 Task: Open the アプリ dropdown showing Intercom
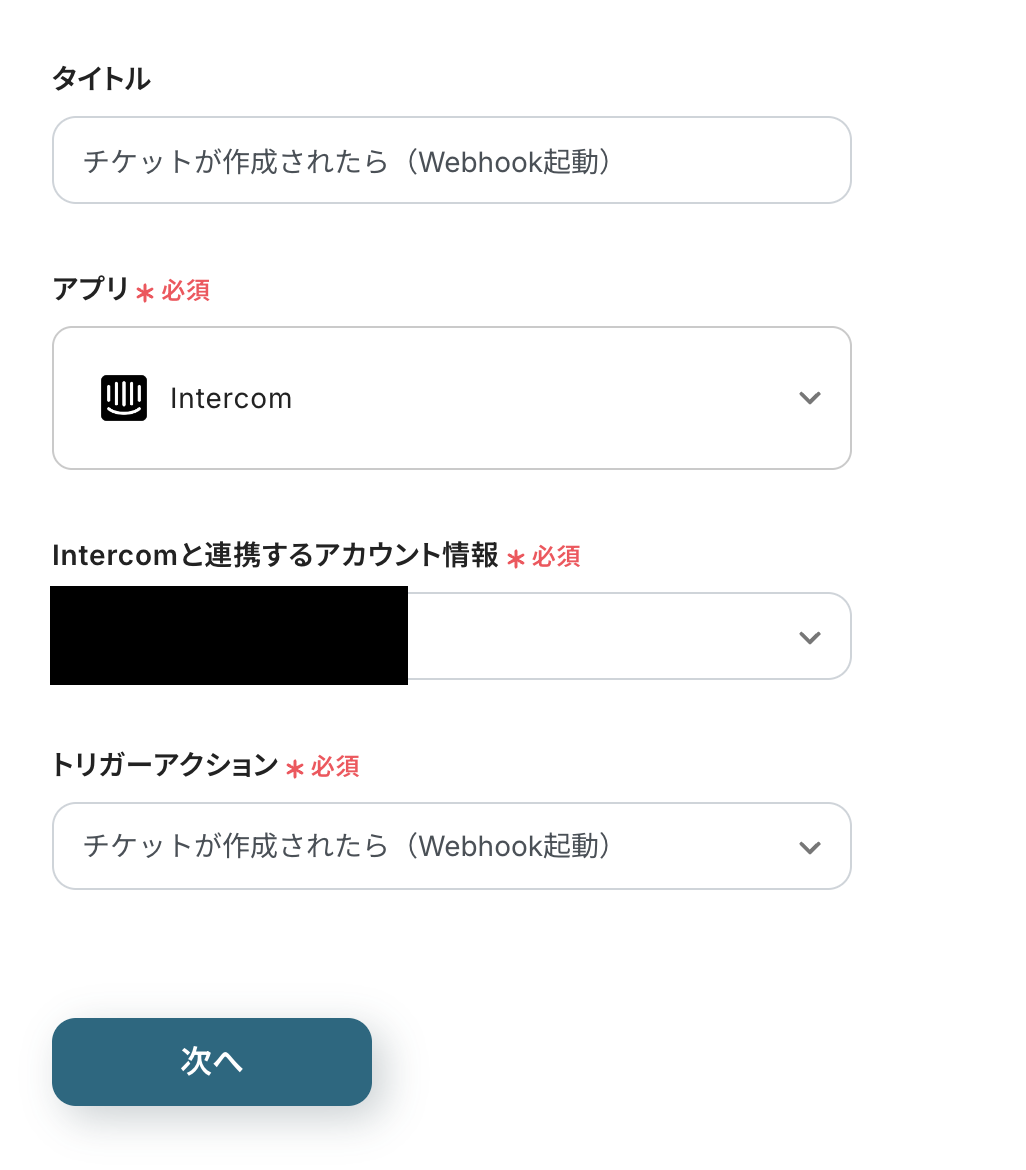point(450,398)
